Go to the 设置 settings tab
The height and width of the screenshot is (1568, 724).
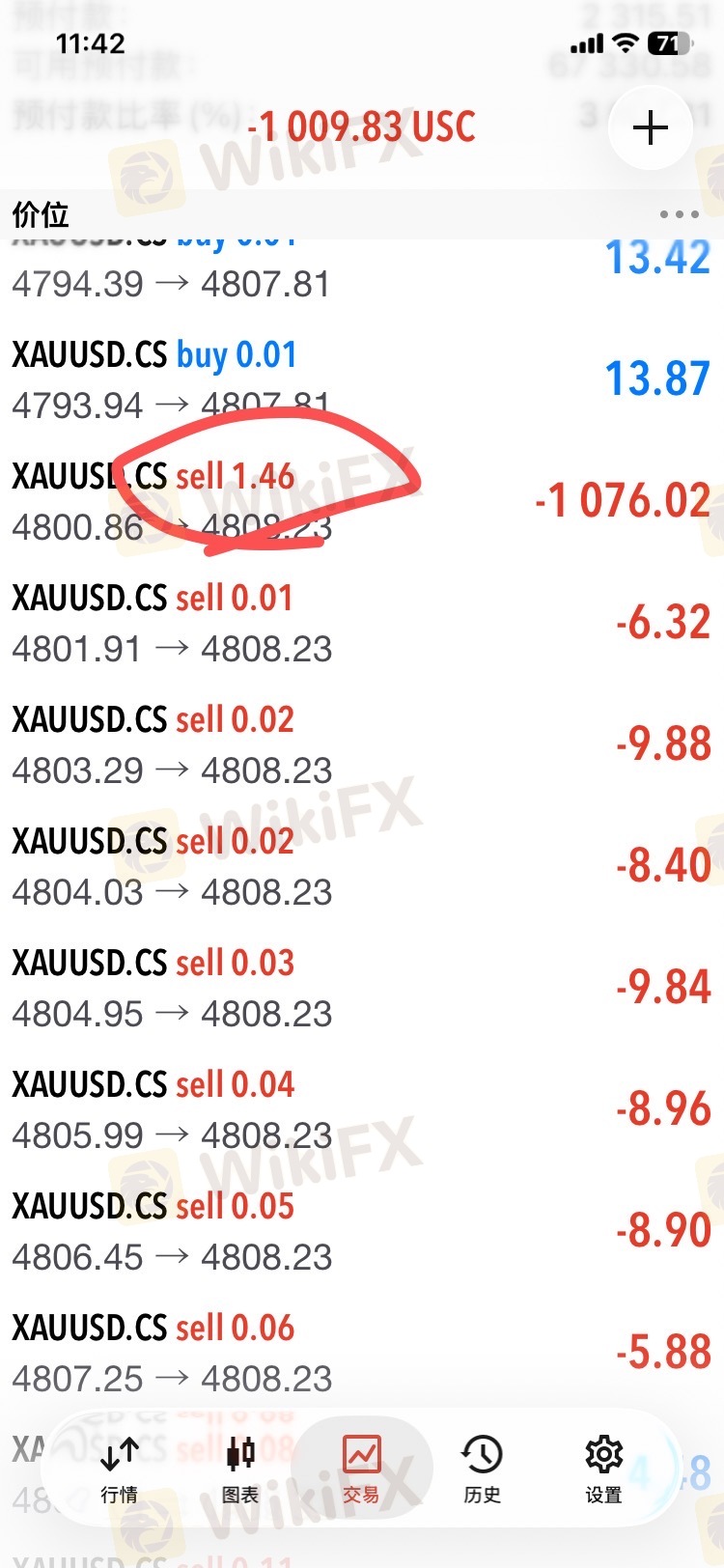(x=603, y=1469)
